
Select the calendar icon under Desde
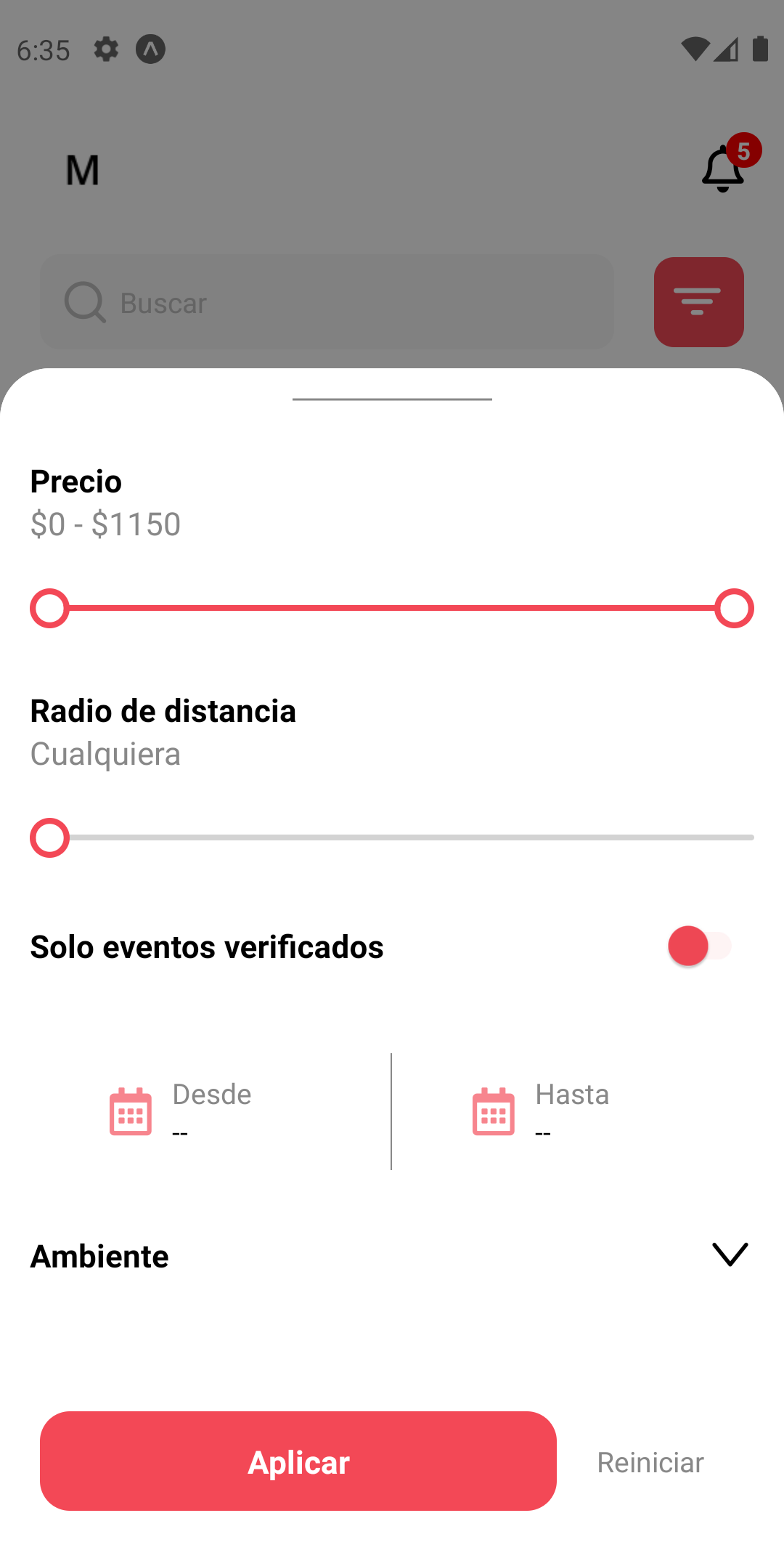(x=130, y=1110)
